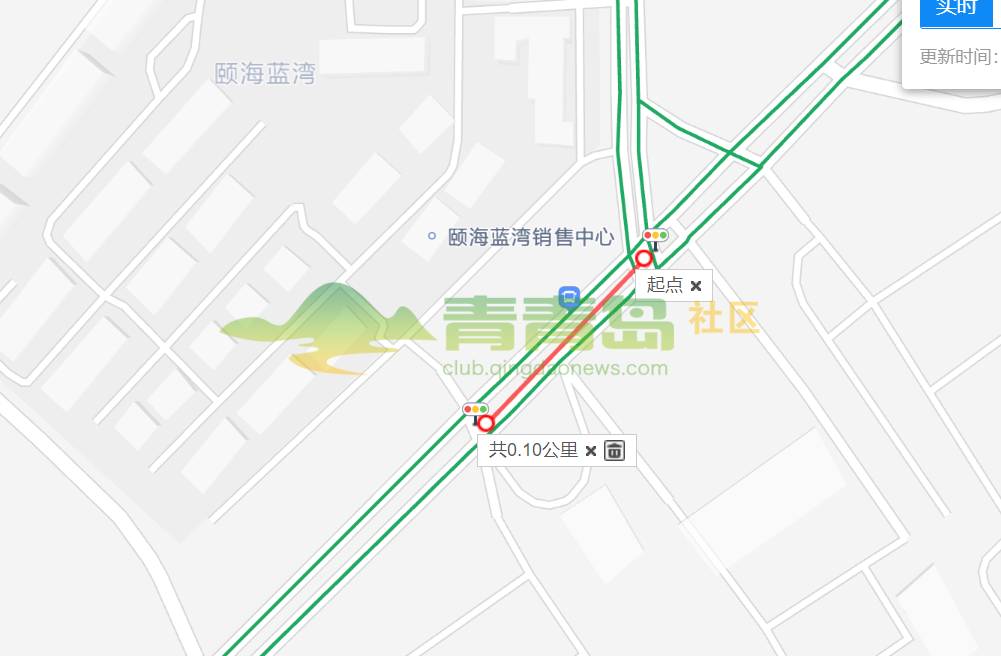Delete the whole measurement with trash icon
Image resolution: width=1001 pixels, height=656 pixels.
click(x=615, y=450)
